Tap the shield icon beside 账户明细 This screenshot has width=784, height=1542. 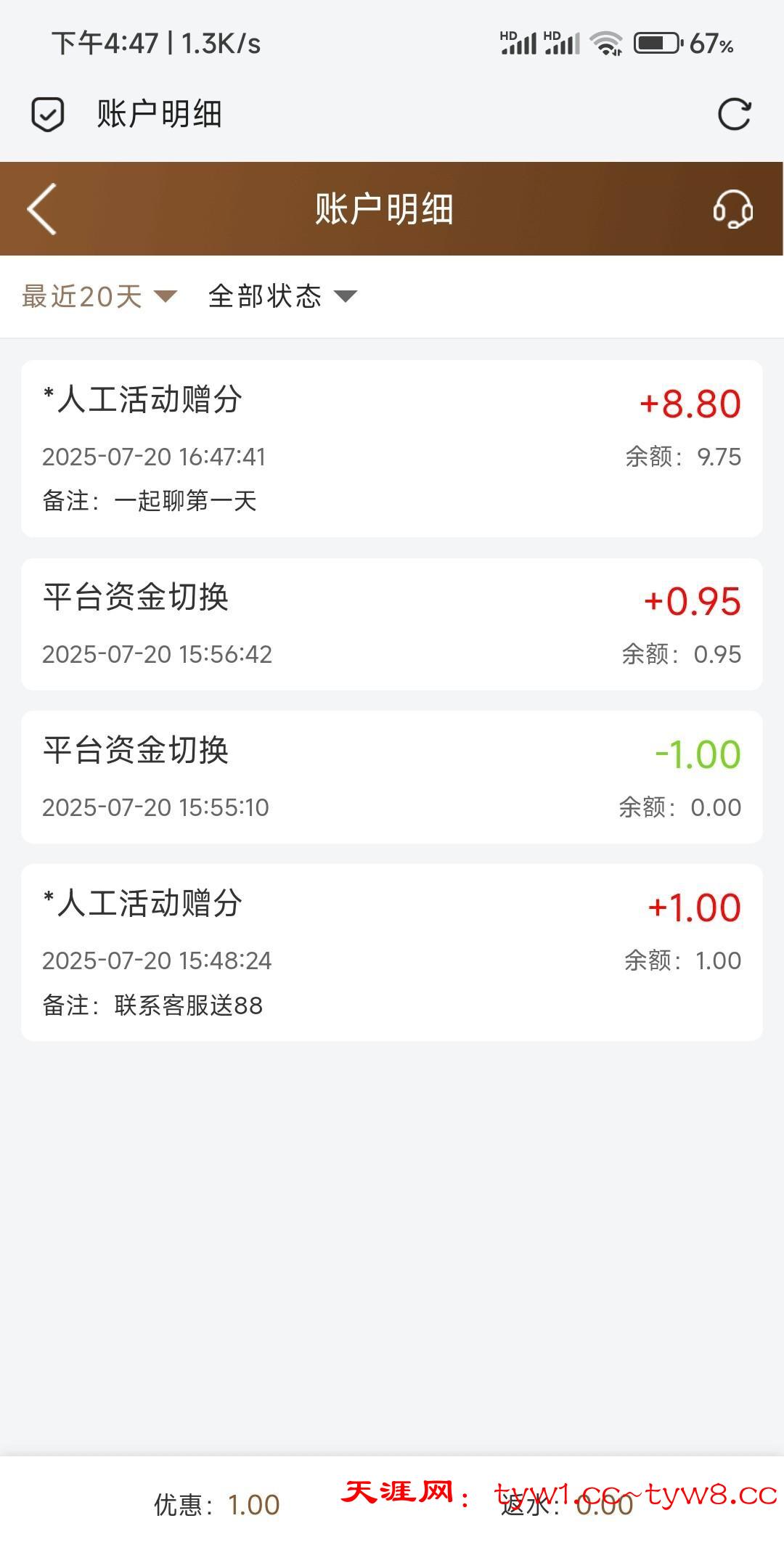pos(48,115)
